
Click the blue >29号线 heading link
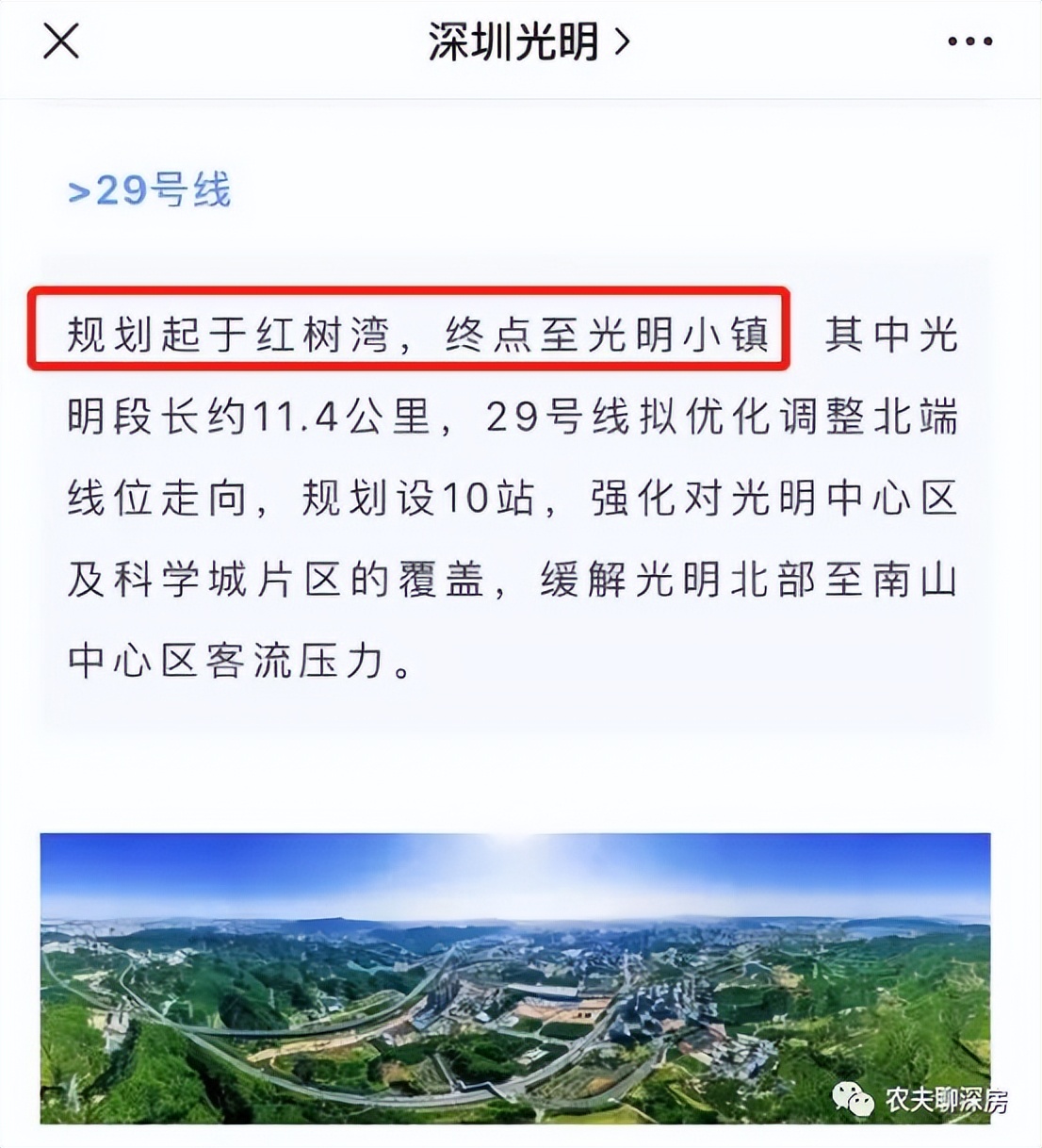coord(148,192)
